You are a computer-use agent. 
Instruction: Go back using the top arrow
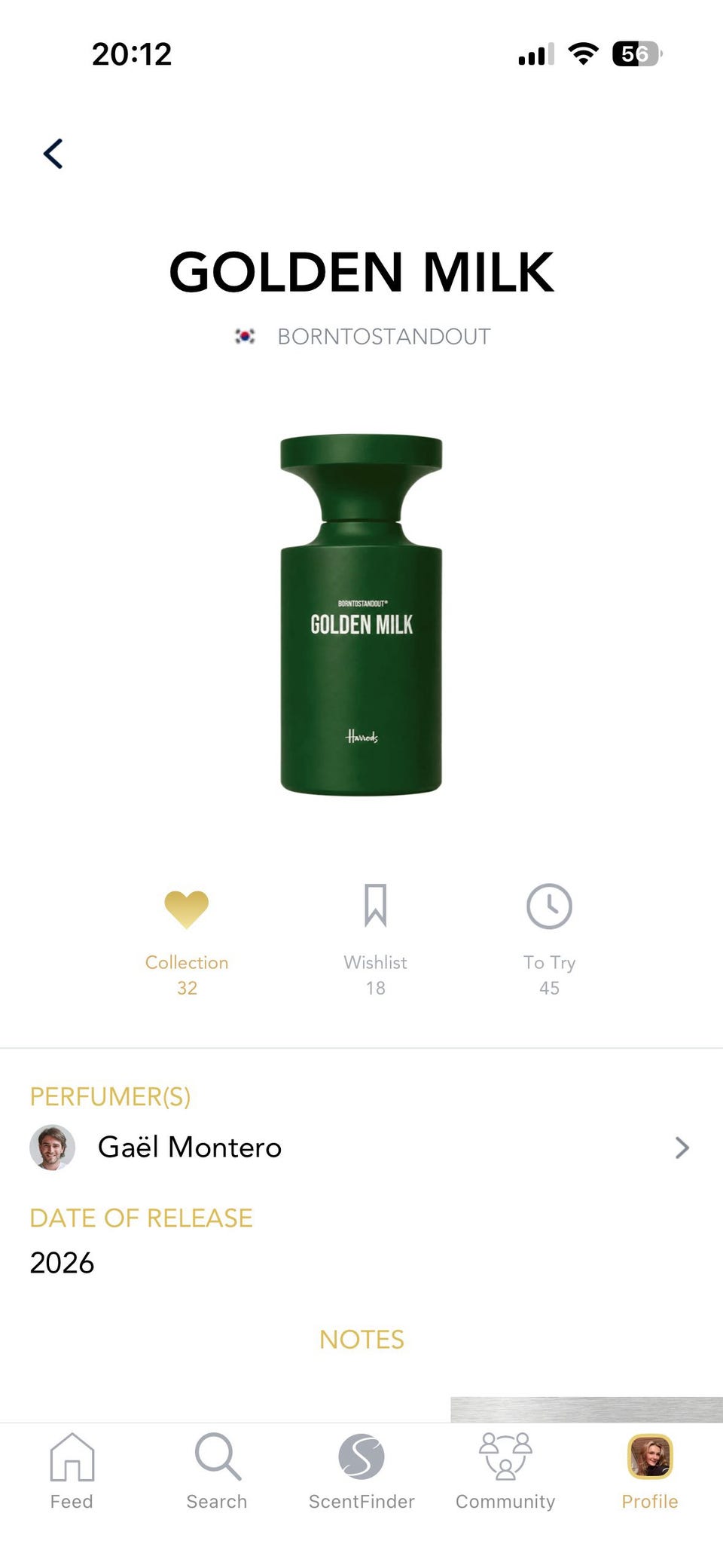[53, 154]
